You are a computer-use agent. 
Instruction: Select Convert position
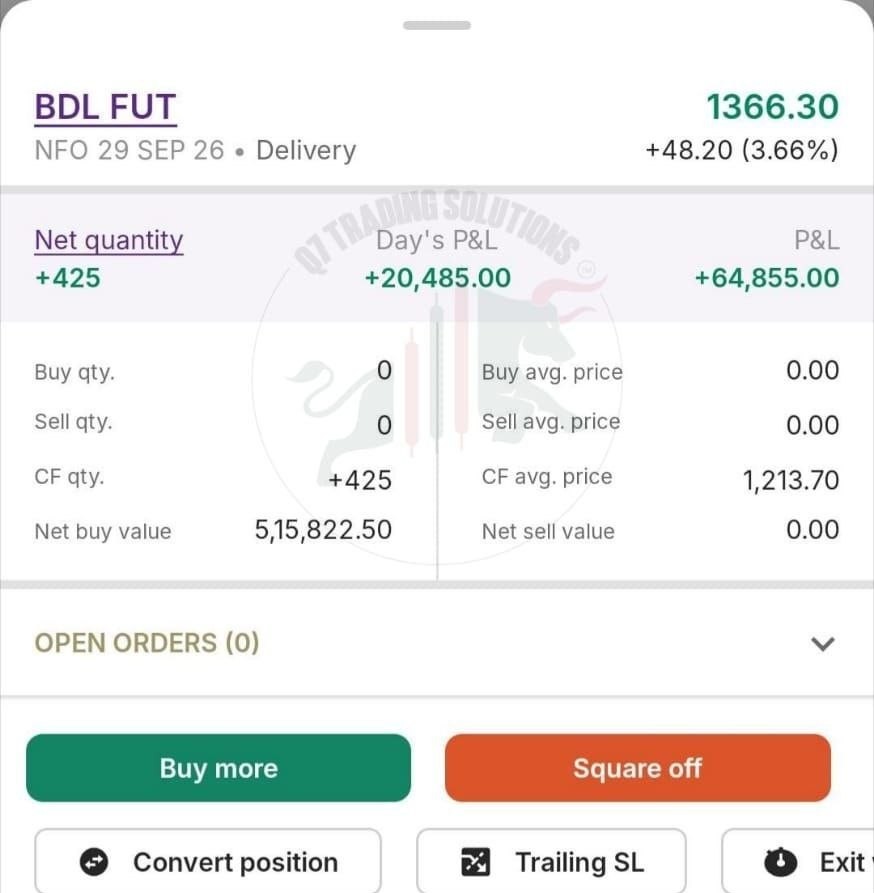click(x=208, y=861)
